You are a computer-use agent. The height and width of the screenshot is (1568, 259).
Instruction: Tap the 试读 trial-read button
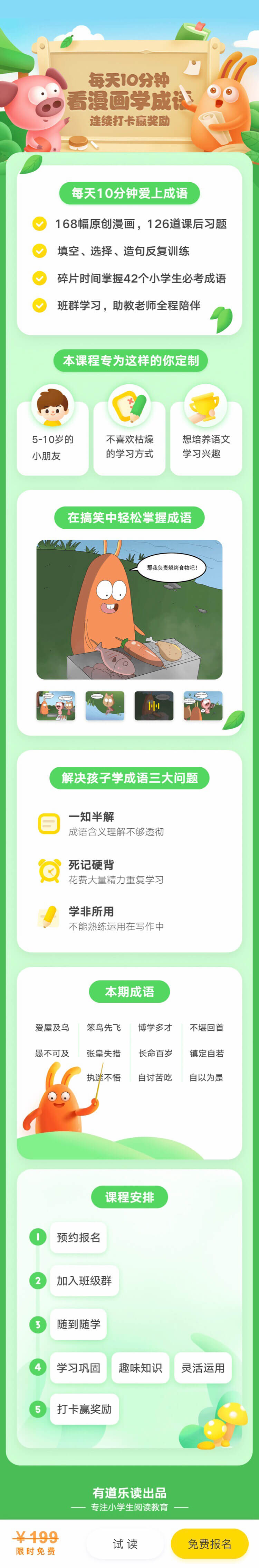[x=125, y=1544]
